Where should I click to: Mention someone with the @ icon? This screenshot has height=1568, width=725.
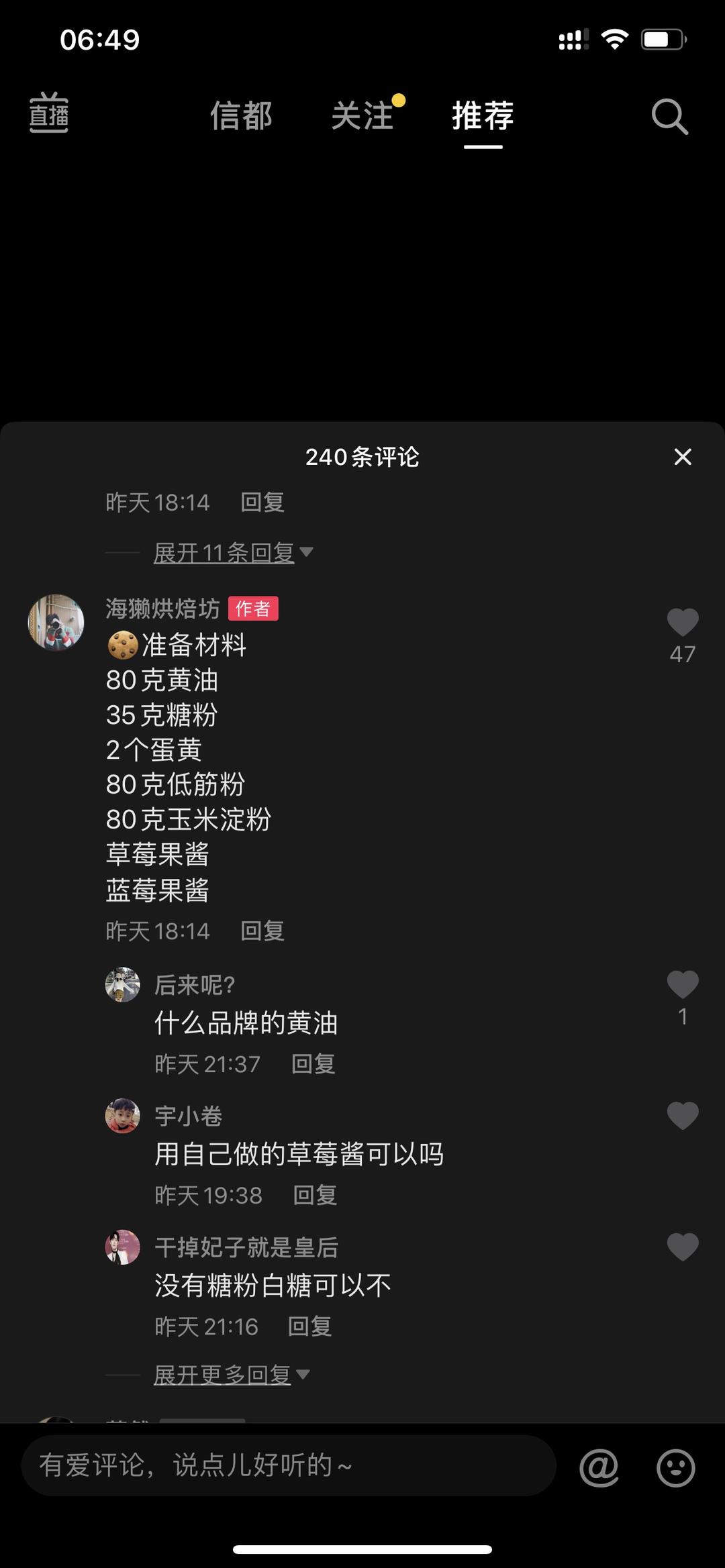tap(599, 1467)
